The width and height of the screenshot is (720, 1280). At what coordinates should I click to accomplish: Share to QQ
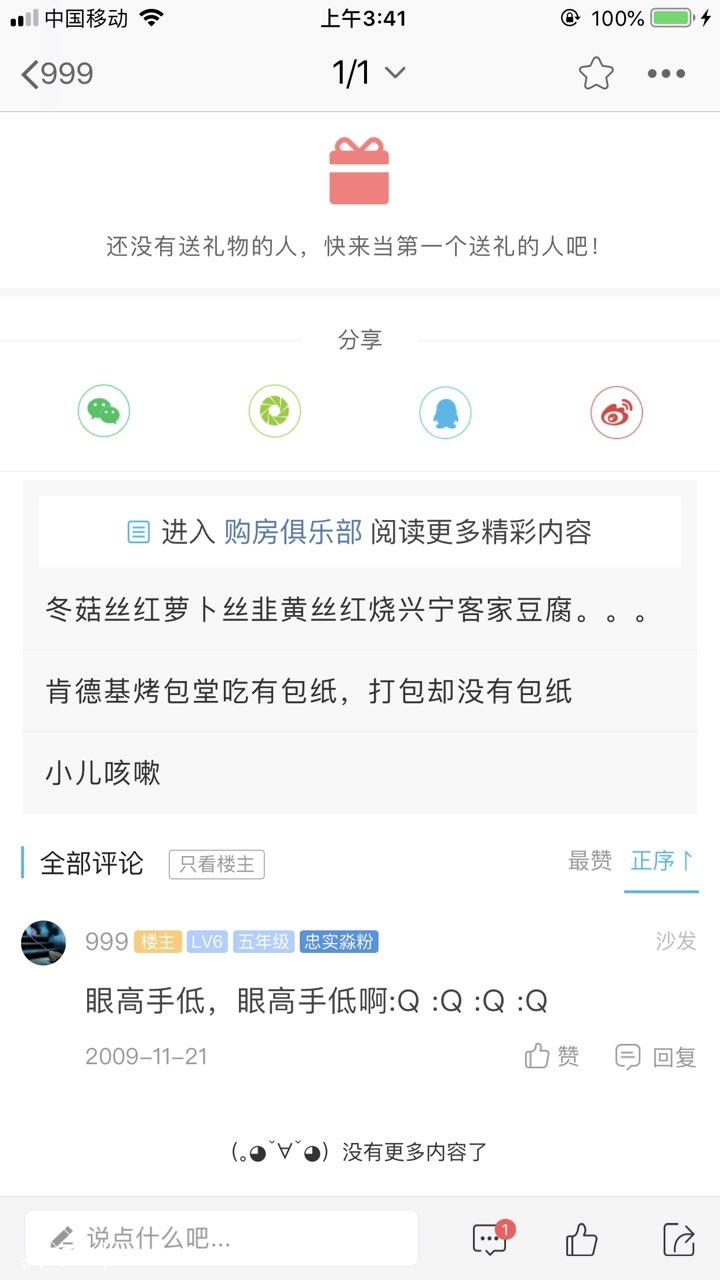click(445, 411)
